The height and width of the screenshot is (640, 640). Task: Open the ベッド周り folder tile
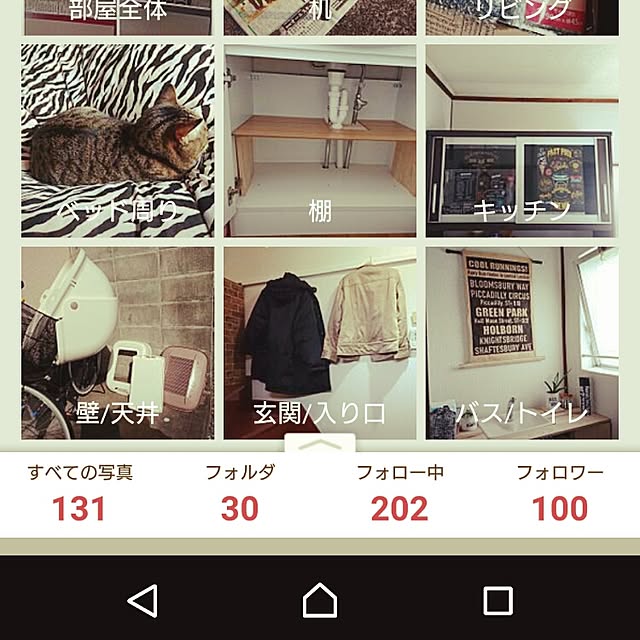(x=117, y=141)
